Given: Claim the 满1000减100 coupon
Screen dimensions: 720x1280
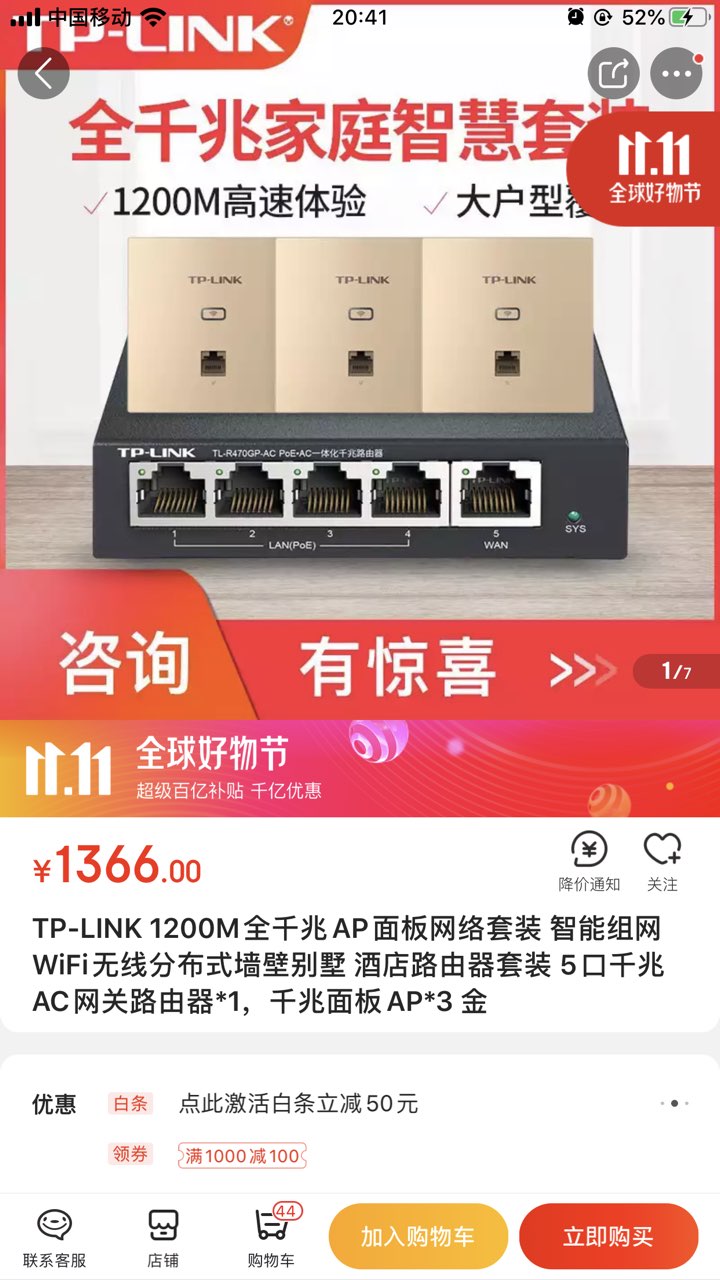Looking at the screenshot, I should tap(242, 1156).
